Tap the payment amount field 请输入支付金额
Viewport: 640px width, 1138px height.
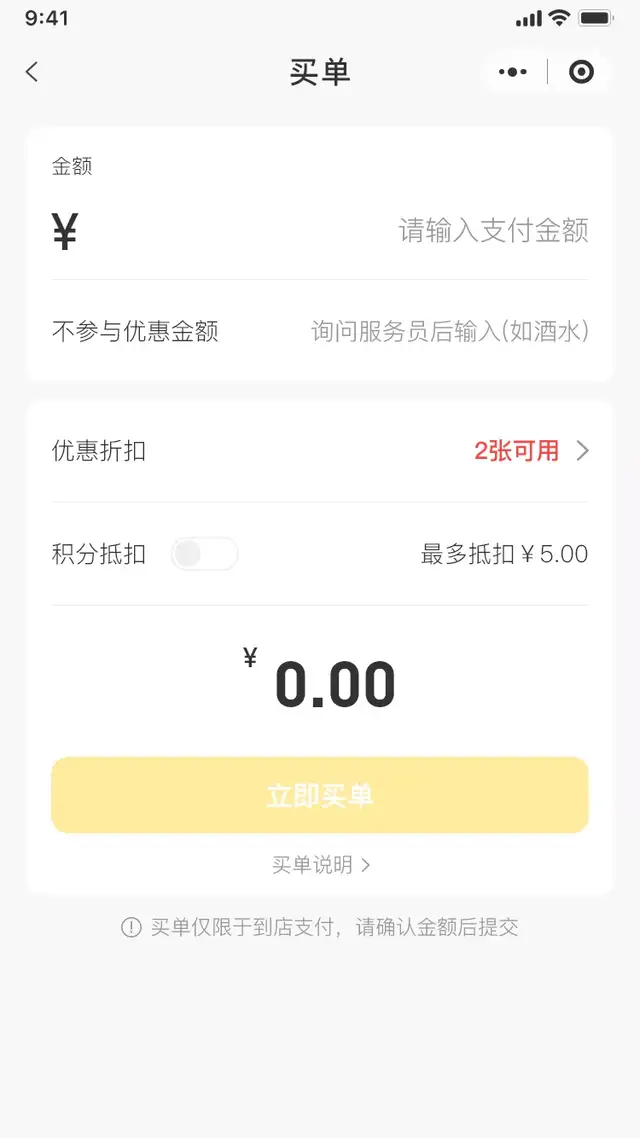[x=493, y=231]
